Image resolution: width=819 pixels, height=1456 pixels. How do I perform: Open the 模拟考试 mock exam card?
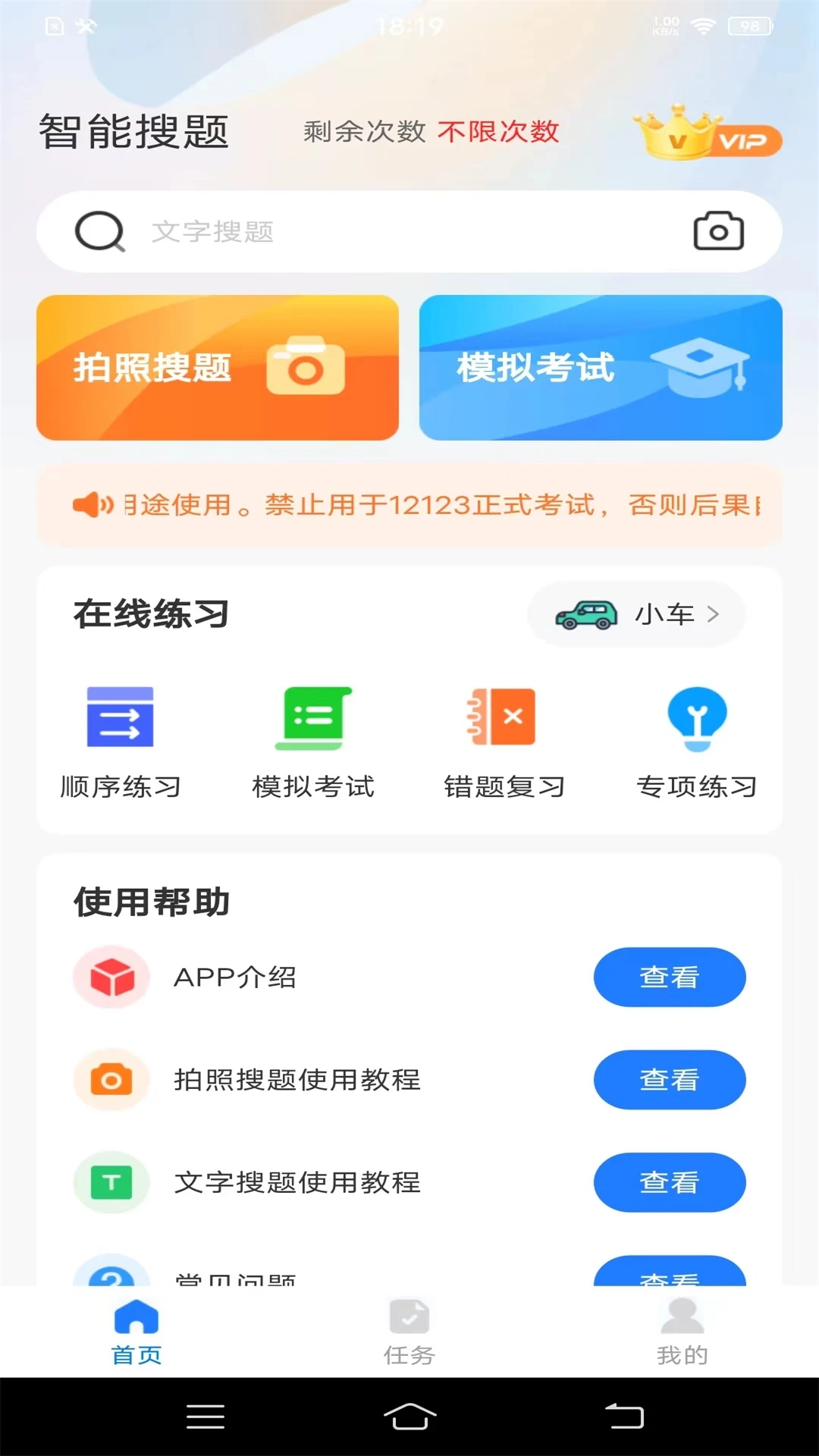coord(601,367)
